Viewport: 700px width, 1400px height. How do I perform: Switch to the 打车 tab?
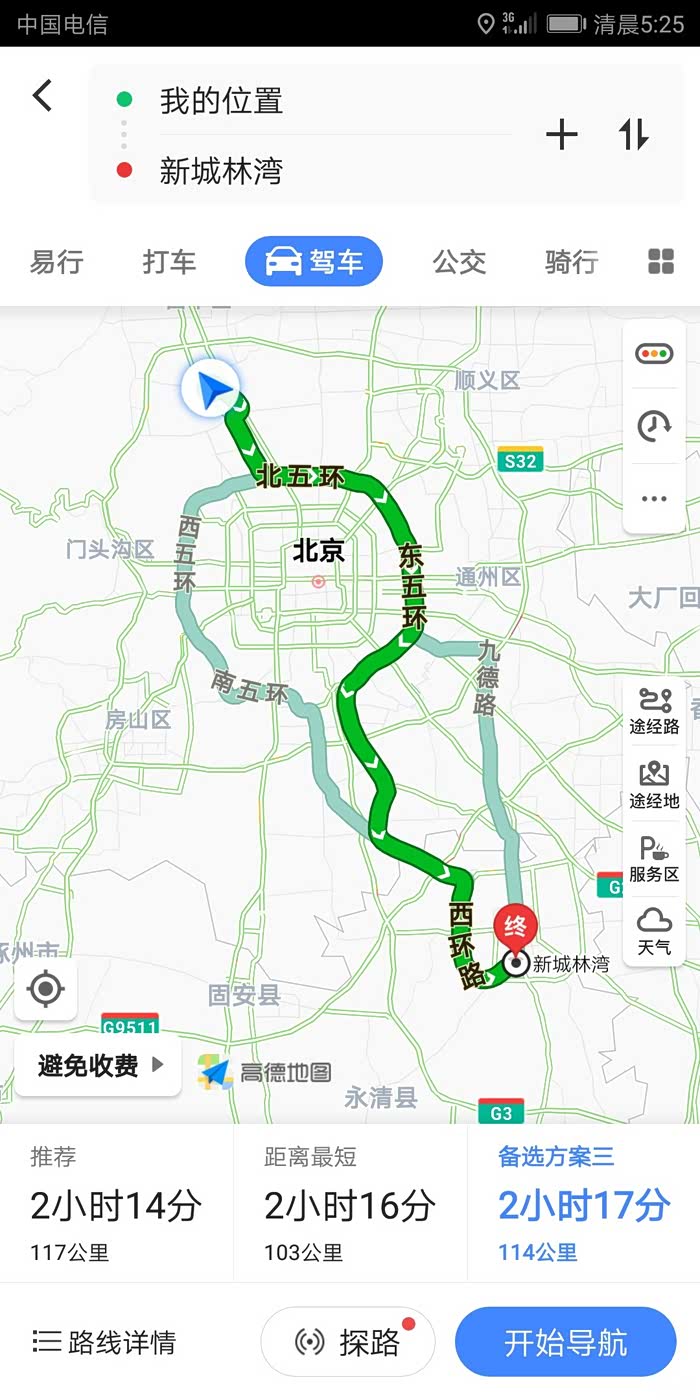[x=169, y=262]
